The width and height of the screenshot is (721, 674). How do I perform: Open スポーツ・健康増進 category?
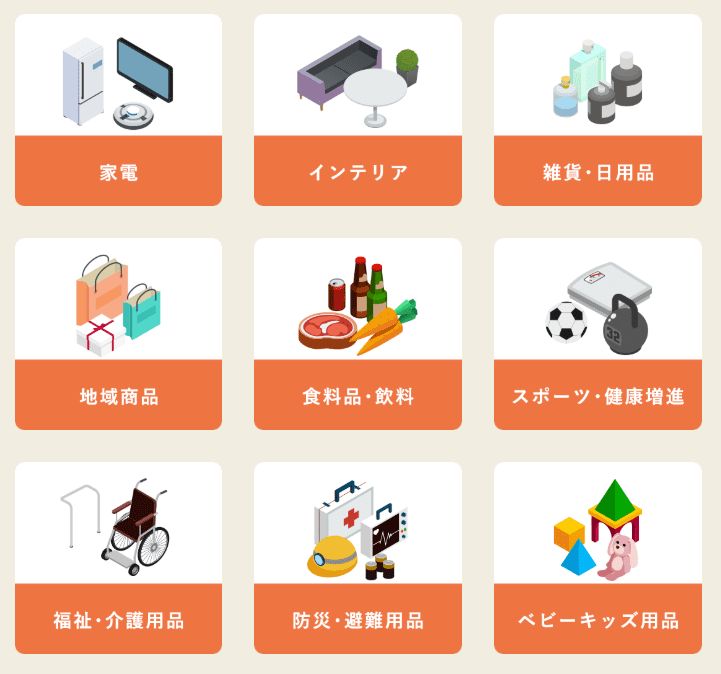coord(598,334)
